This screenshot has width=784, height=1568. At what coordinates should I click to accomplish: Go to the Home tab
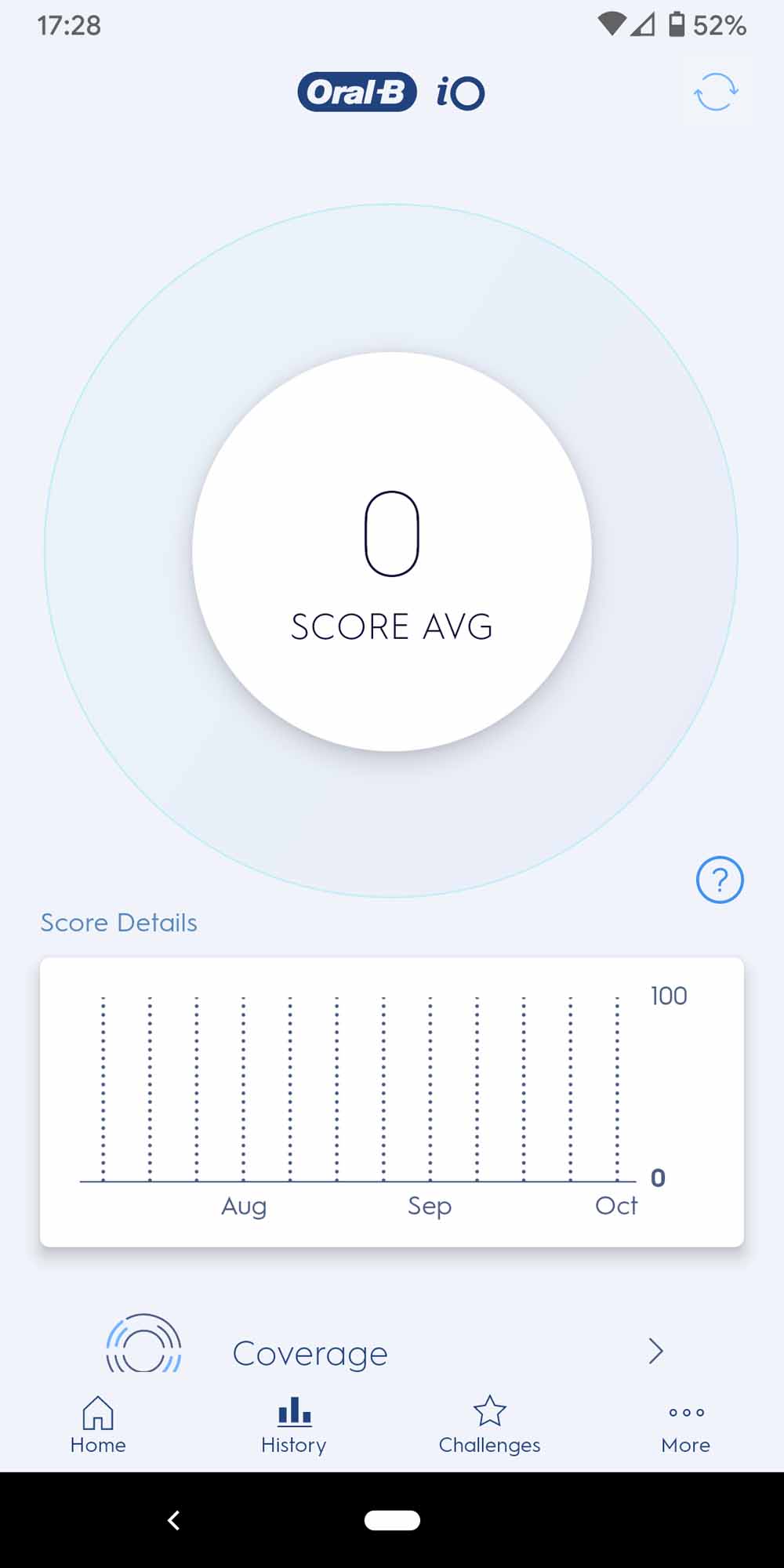(98, 1425)
